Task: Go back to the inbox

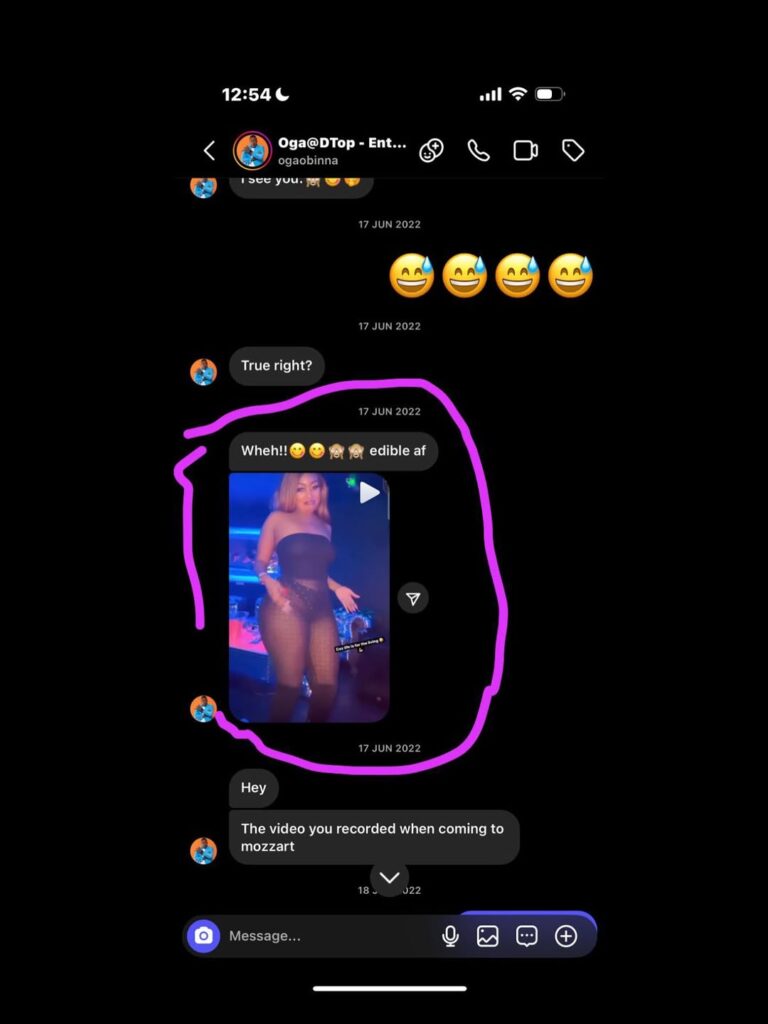Action: pos(209,151)
